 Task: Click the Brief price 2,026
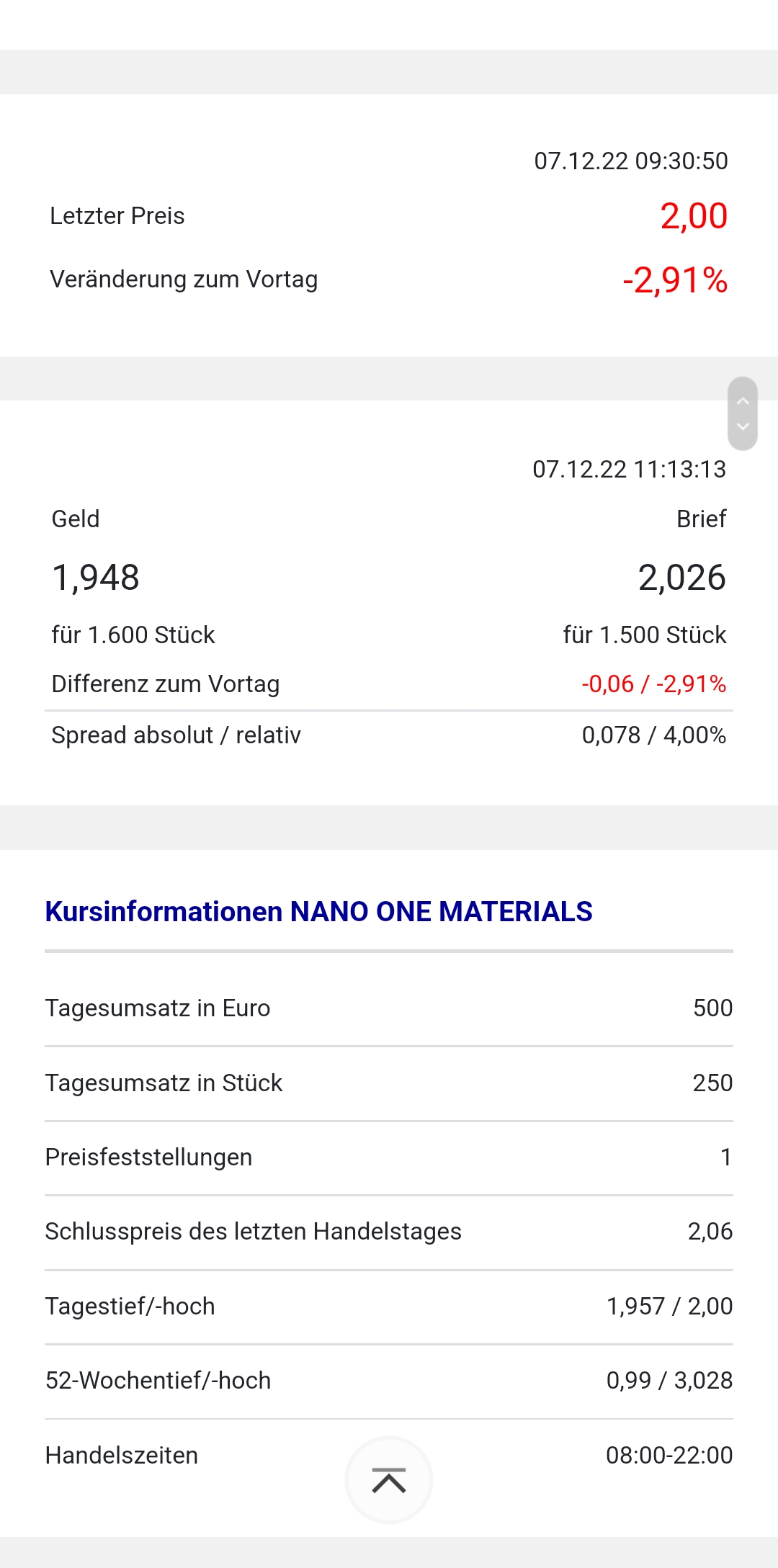681,578
